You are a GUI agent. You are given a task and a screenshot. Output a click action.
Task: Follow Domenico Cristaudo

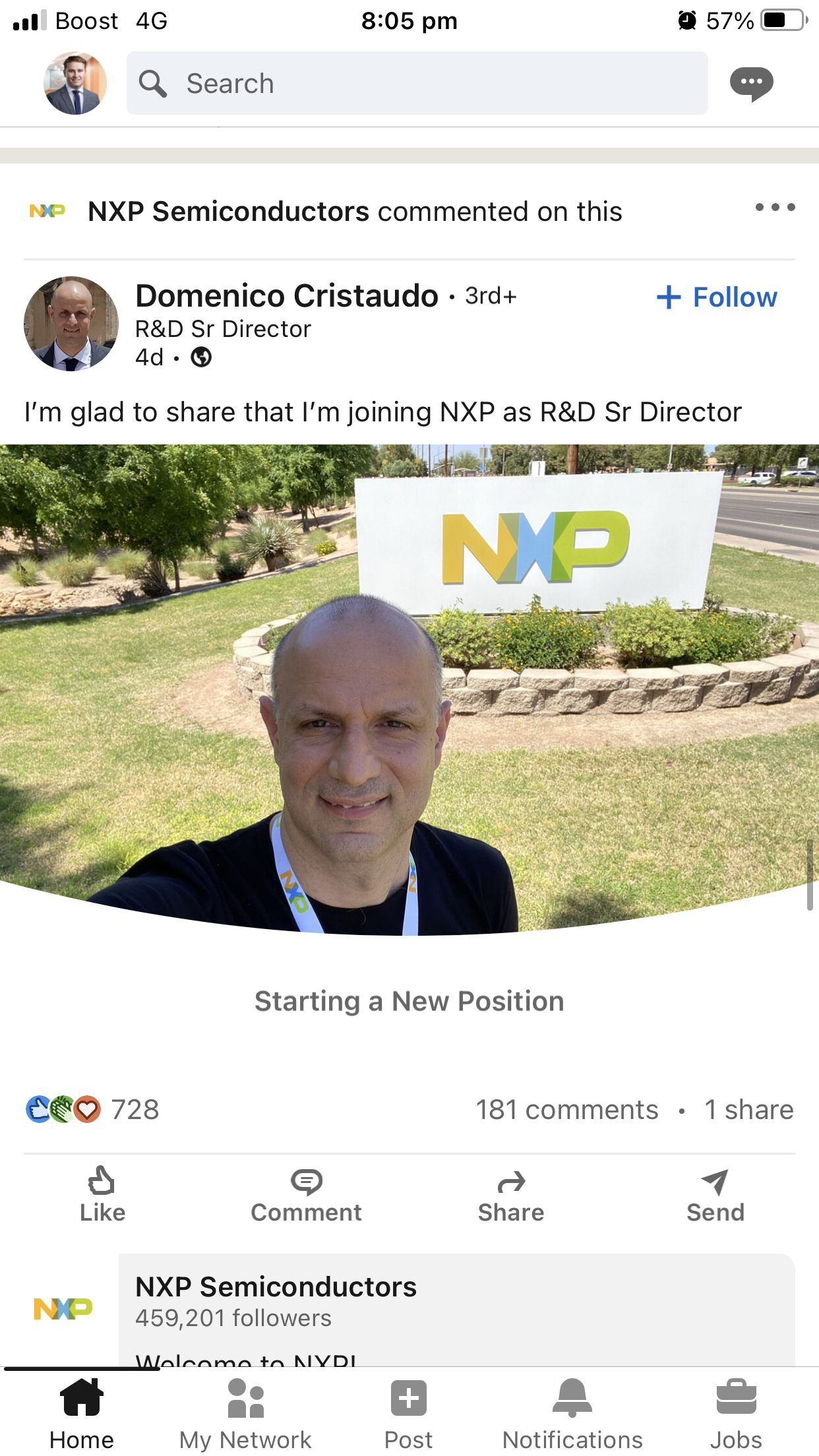(717, 297)
